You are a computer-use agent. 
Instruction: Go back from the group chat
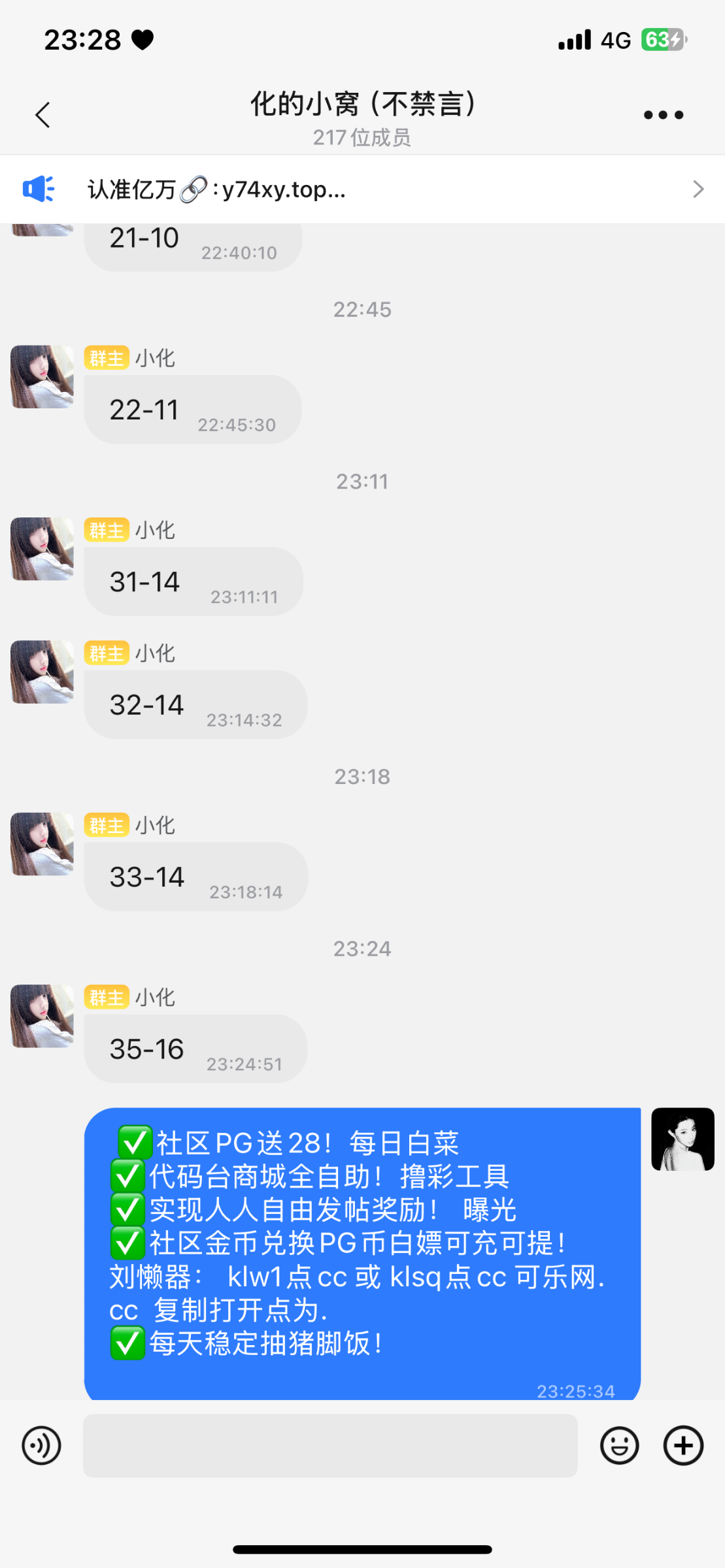pos(42,115)
